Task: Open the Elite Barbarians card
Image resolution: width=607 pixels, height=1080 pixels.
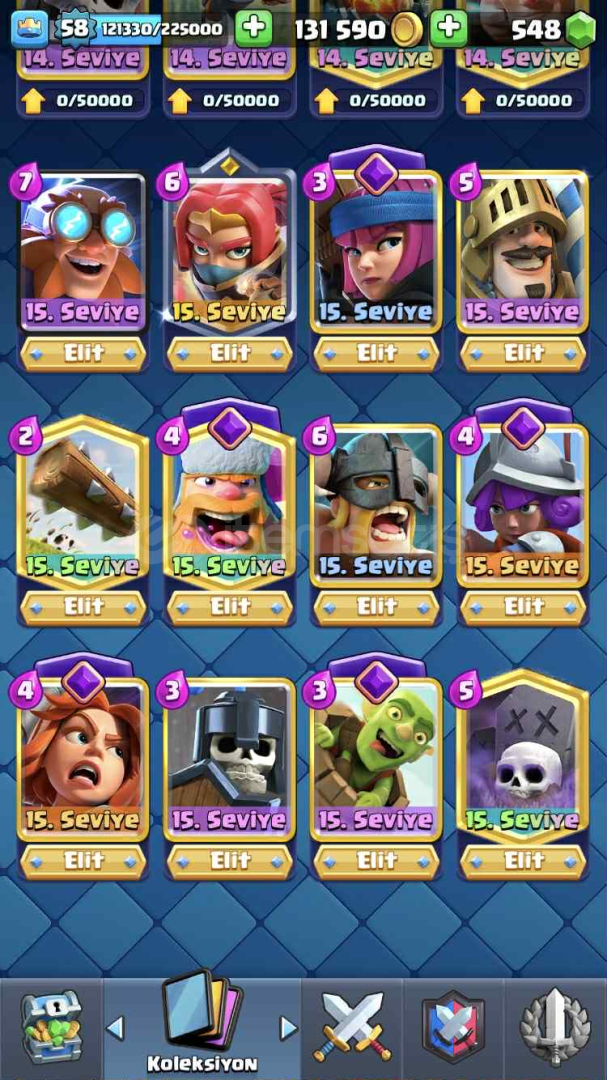Action: (376, 505)
